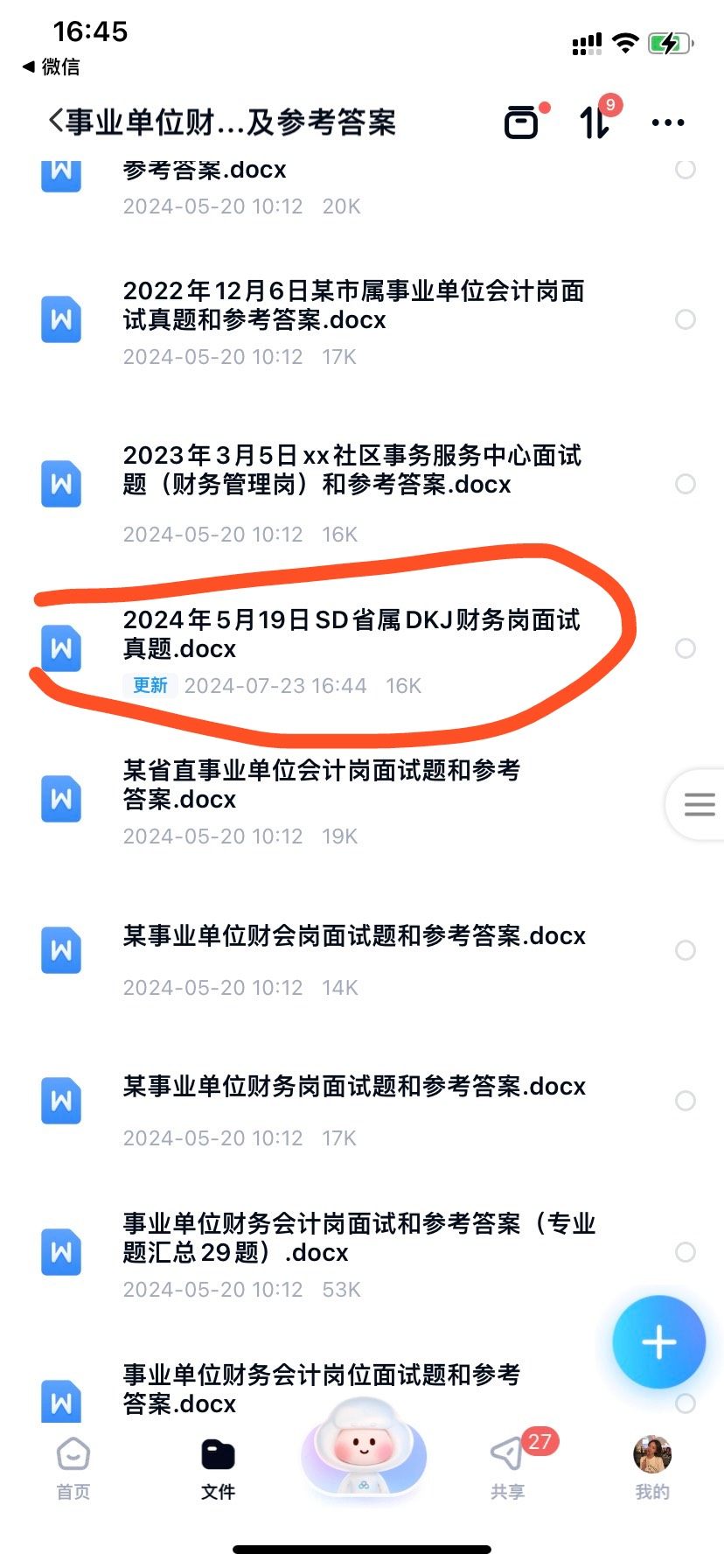Image resolution: width=724 pixels, height=1568 pixels.
Task: Open 2023年3月5日xx社区事务服务中心 document
Action: pos(353,470)
